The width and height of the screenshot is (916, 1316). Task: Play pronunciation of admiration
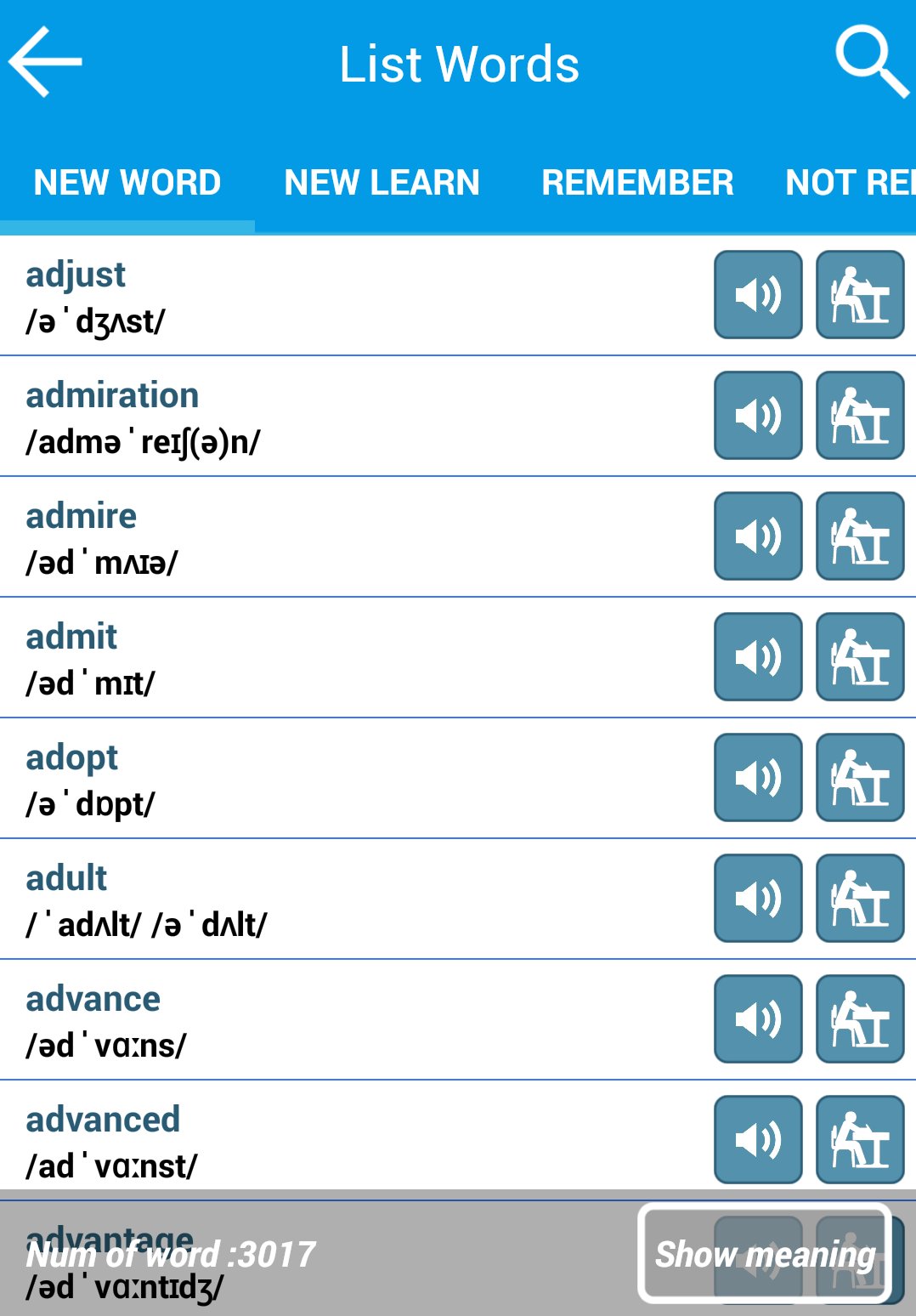tap(758, 416)
